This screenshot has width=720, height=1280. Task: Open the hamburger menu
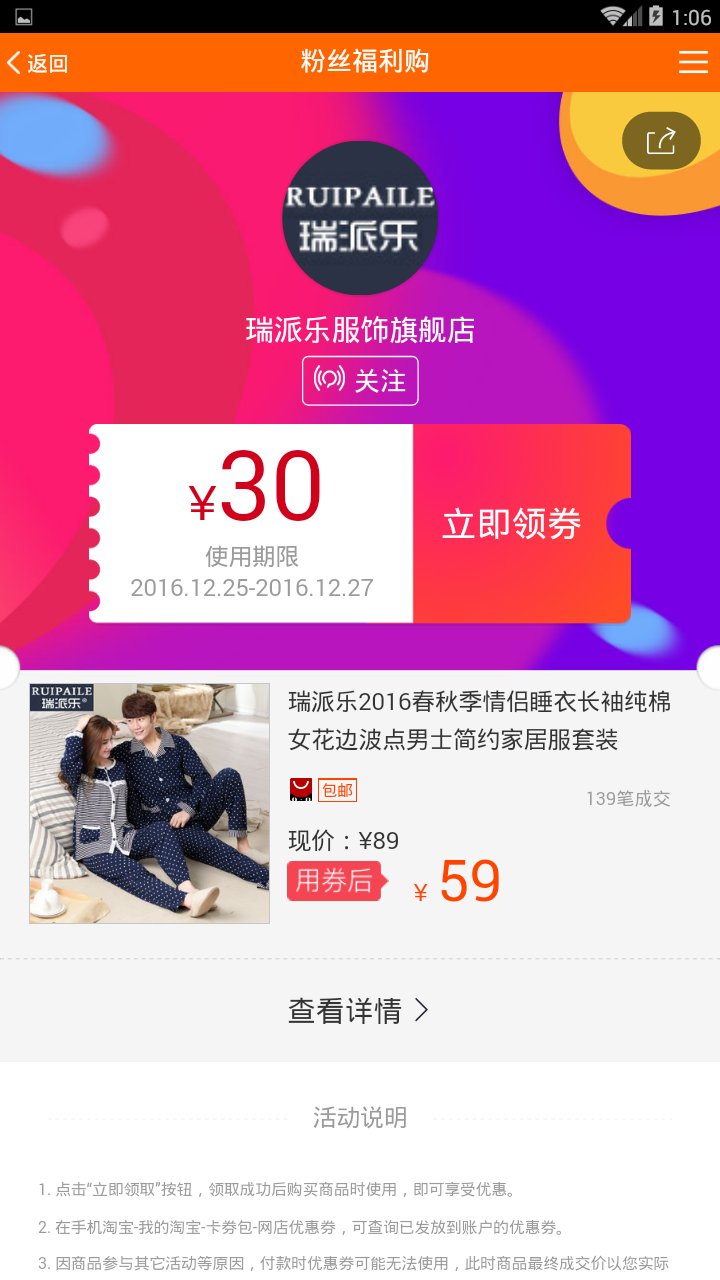pos(693,62)
